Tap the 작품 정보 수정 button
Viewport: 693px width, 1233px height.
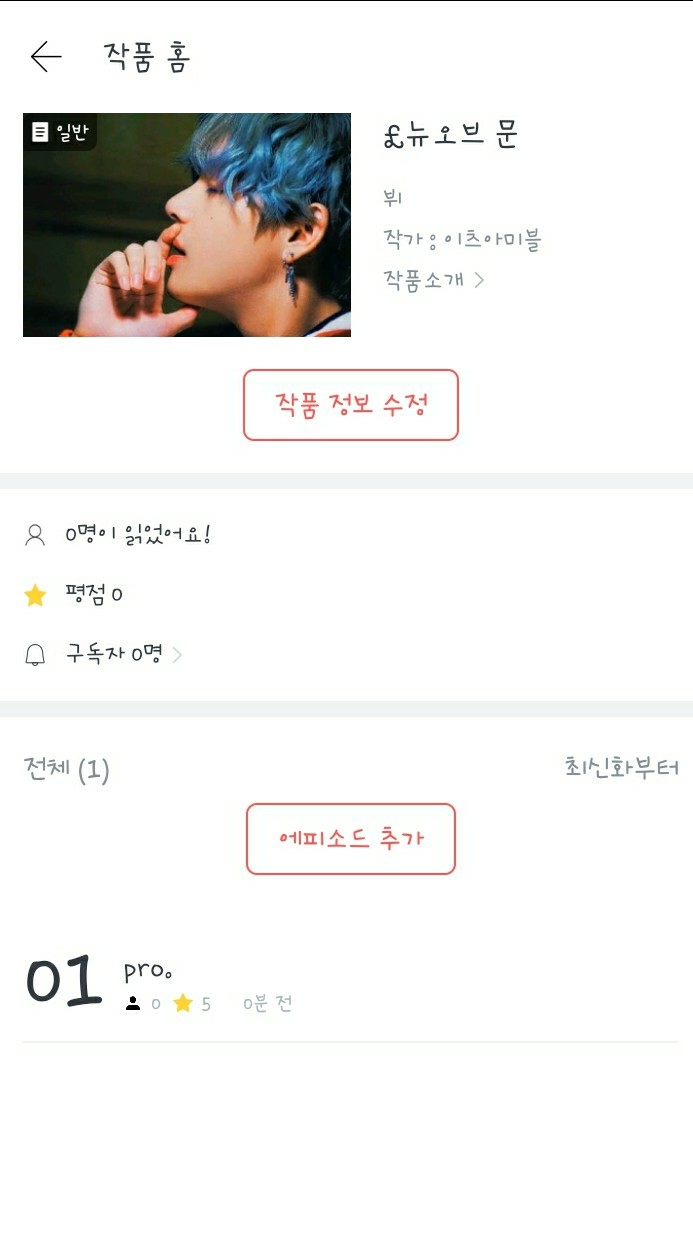351,405
